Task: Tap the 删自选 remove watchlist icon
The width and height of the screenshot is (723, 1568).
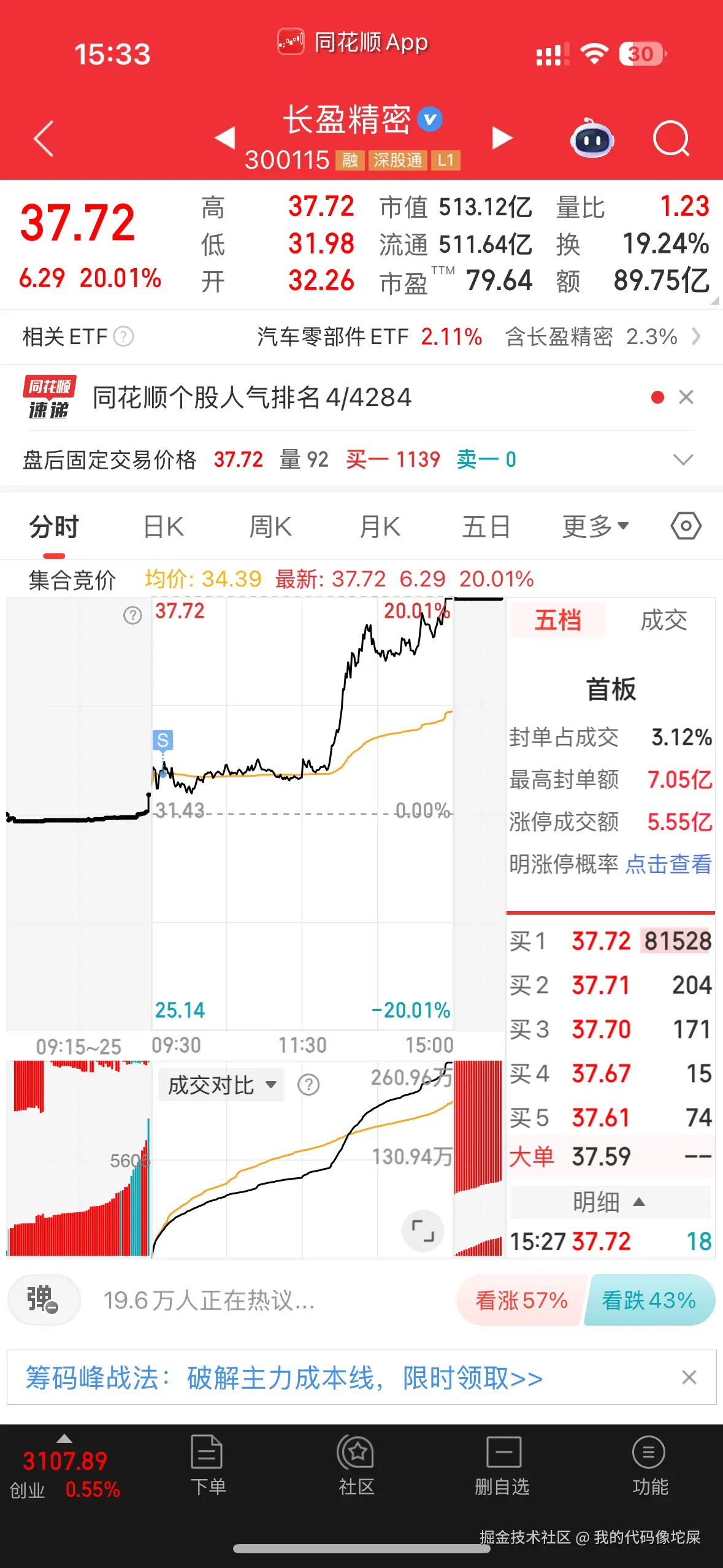Action: tap(502, 1462)
